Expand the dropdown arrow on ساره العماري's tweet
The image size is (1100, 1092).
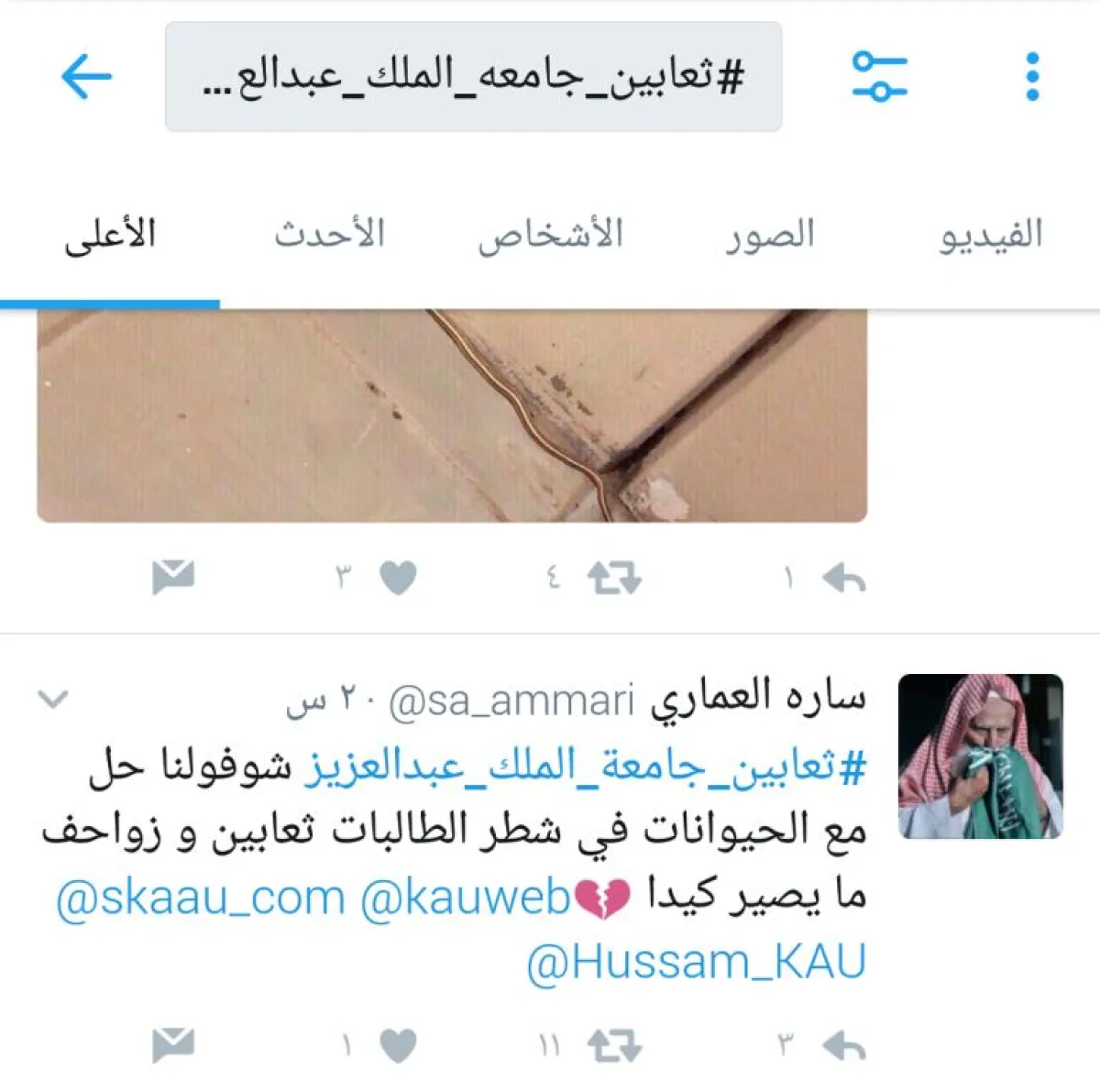52,700
